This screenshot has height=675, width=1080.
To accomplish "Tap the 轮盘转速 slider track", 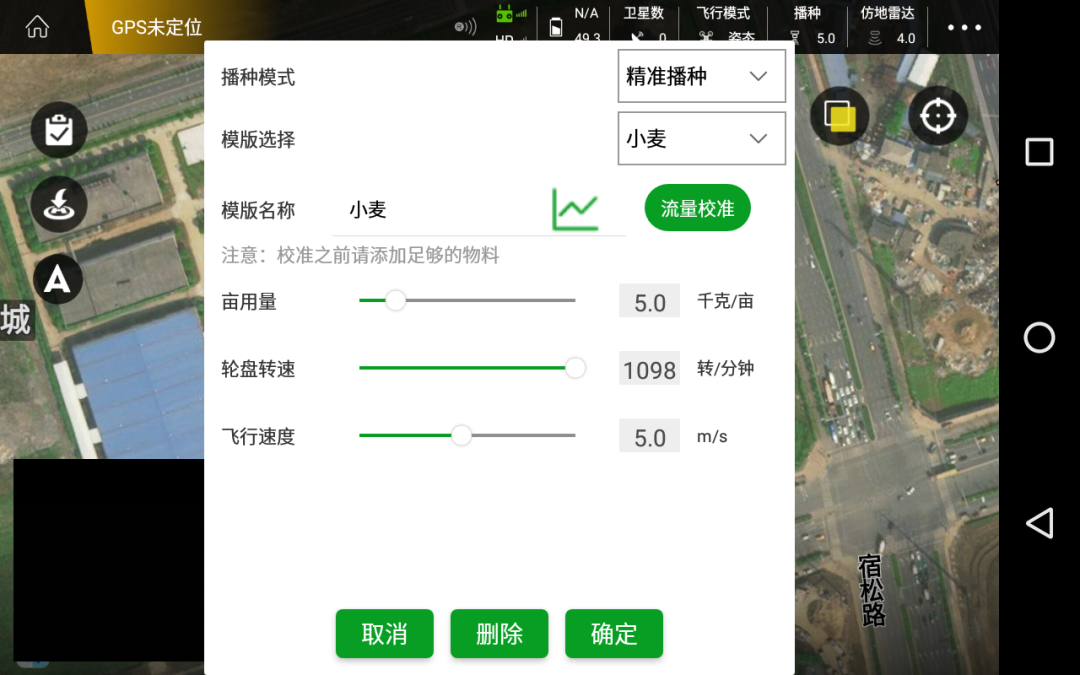I will 467,368.
